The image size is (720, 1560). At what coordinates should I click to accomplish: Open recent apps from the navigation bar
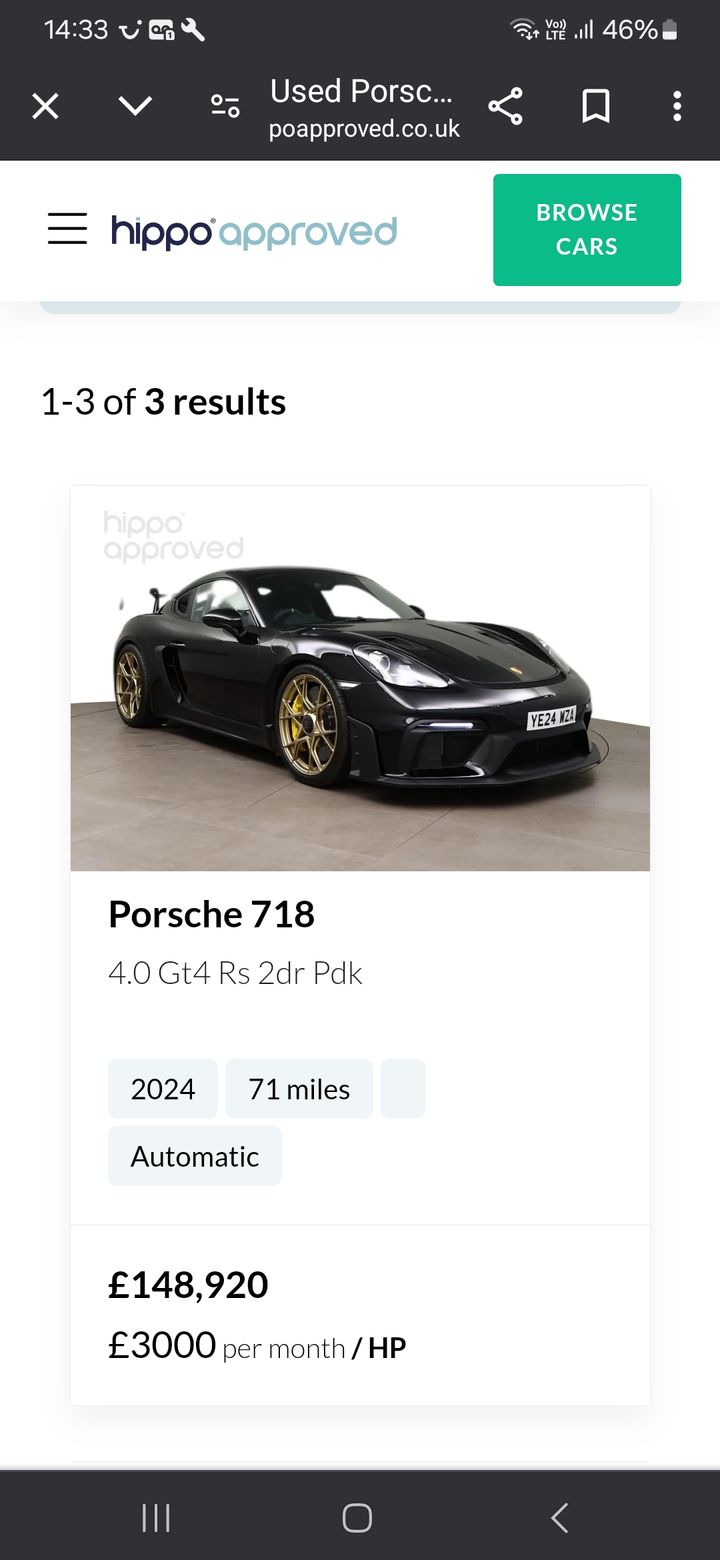coord(156,1517)
